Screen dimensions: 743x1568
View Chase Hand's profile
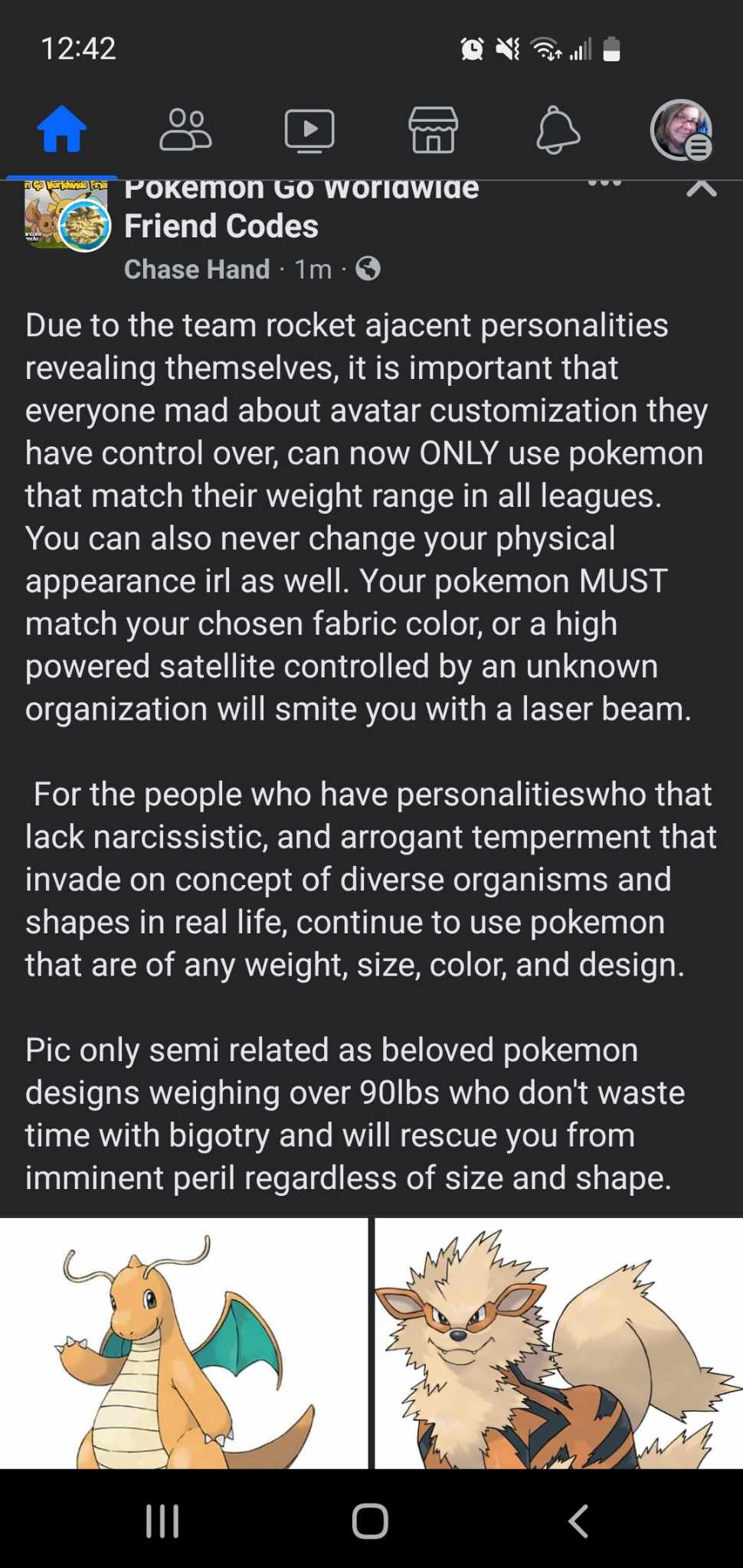[197, 269]
